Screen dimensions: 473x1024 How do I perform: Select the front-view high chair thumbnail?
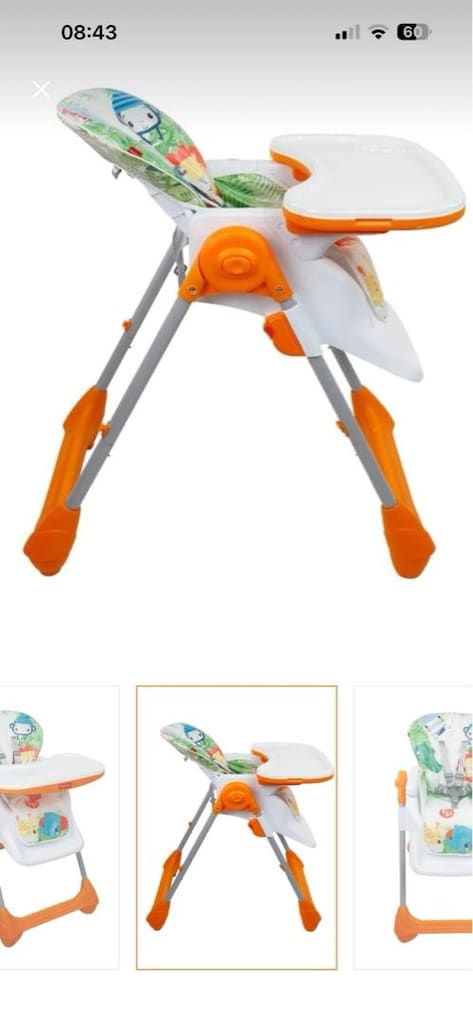59,827
